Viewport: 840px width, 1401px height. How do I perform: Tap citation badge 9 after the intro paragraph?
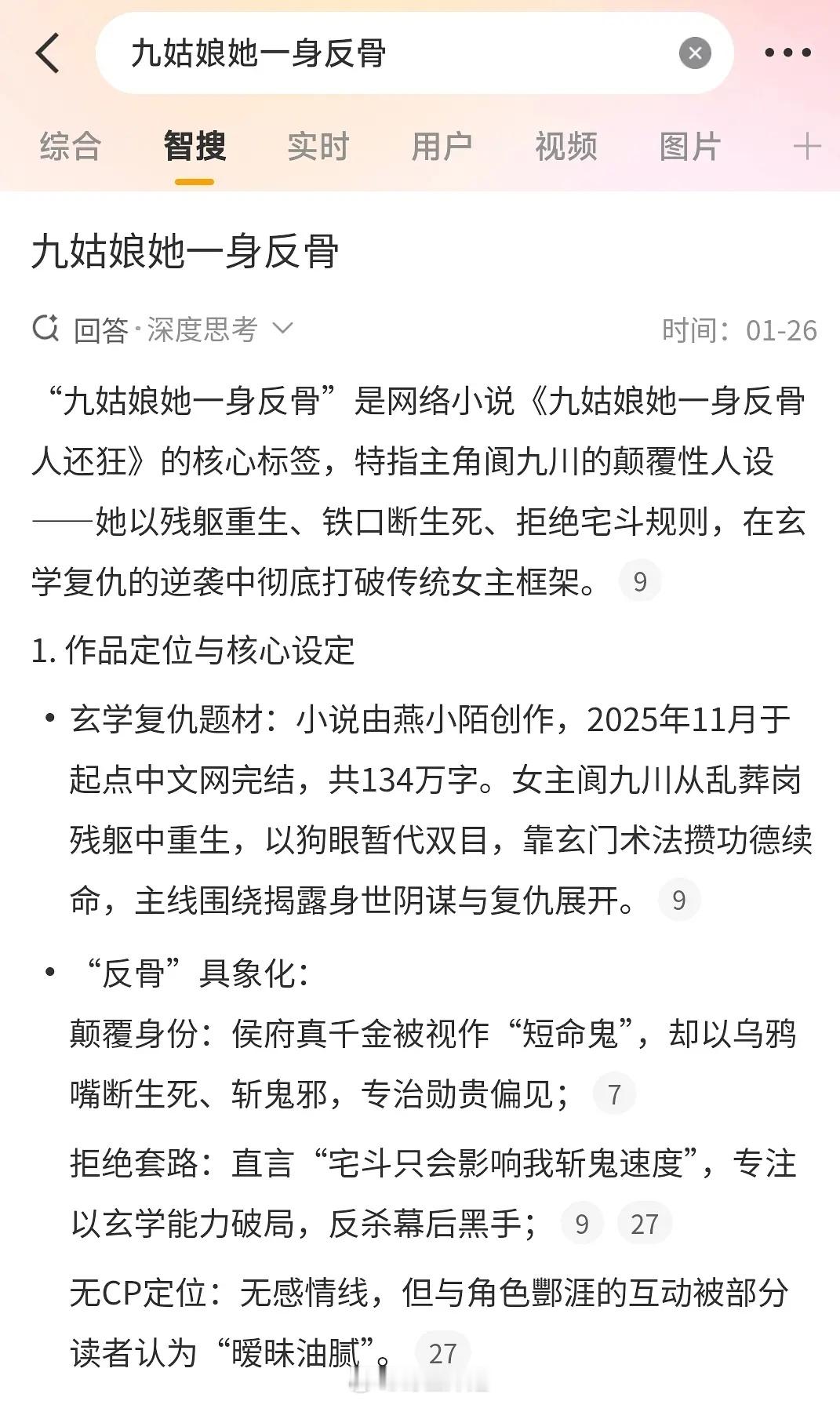tap(639, 582)
